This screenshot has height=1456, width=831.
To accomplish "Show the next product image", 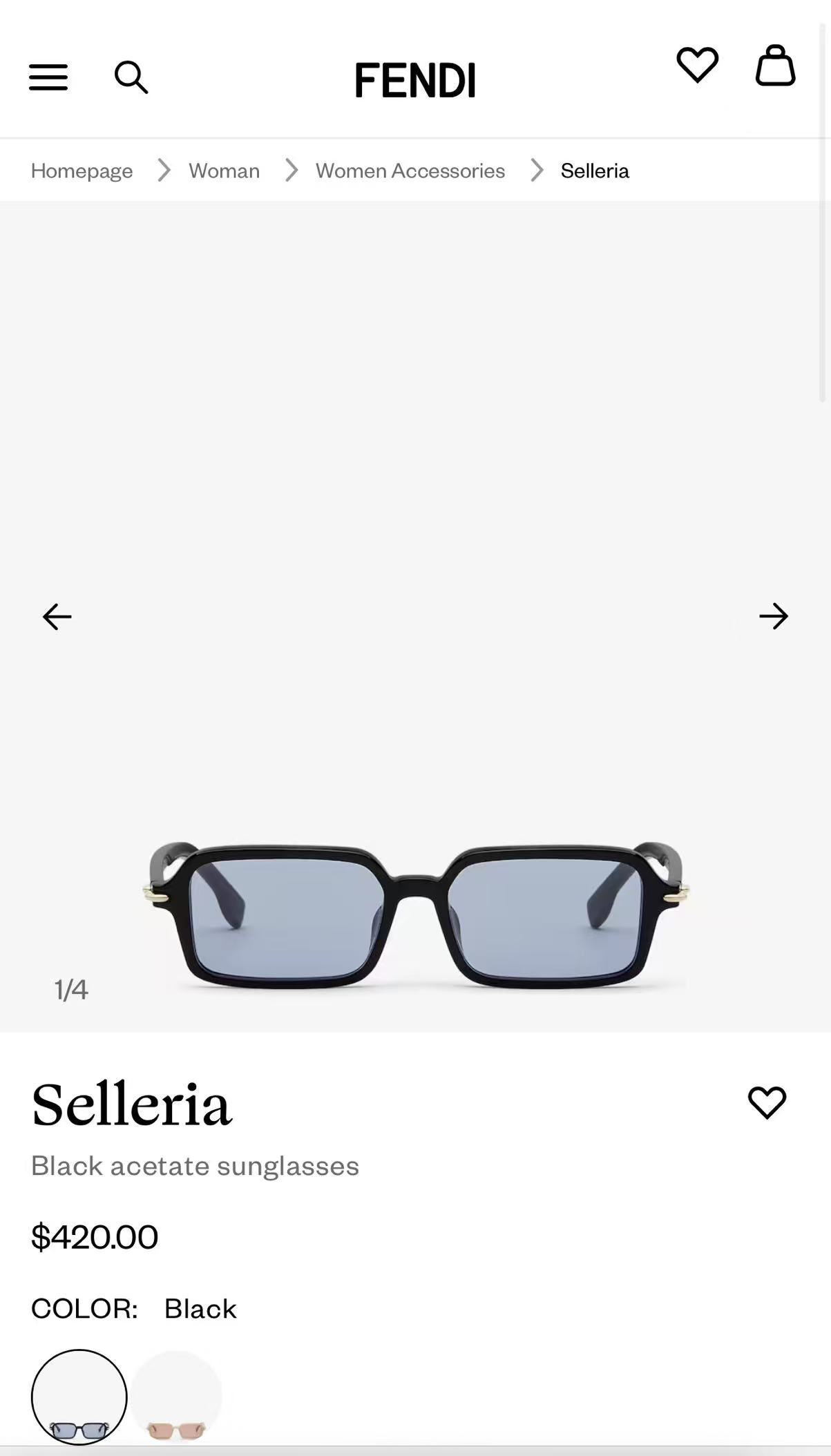I will tap(774, 616).
